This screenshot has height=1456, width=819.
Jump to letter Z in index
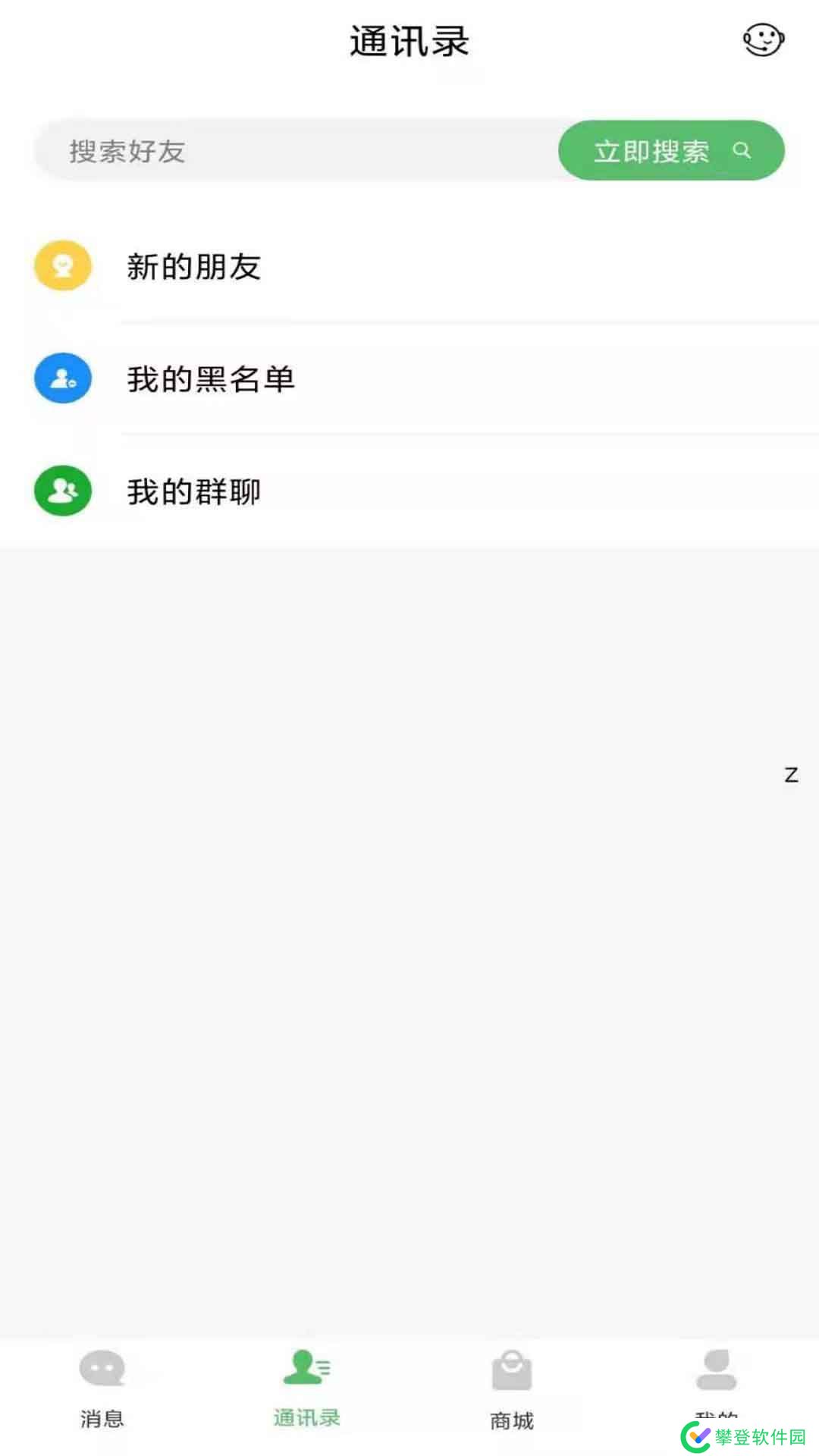point(791,775)
